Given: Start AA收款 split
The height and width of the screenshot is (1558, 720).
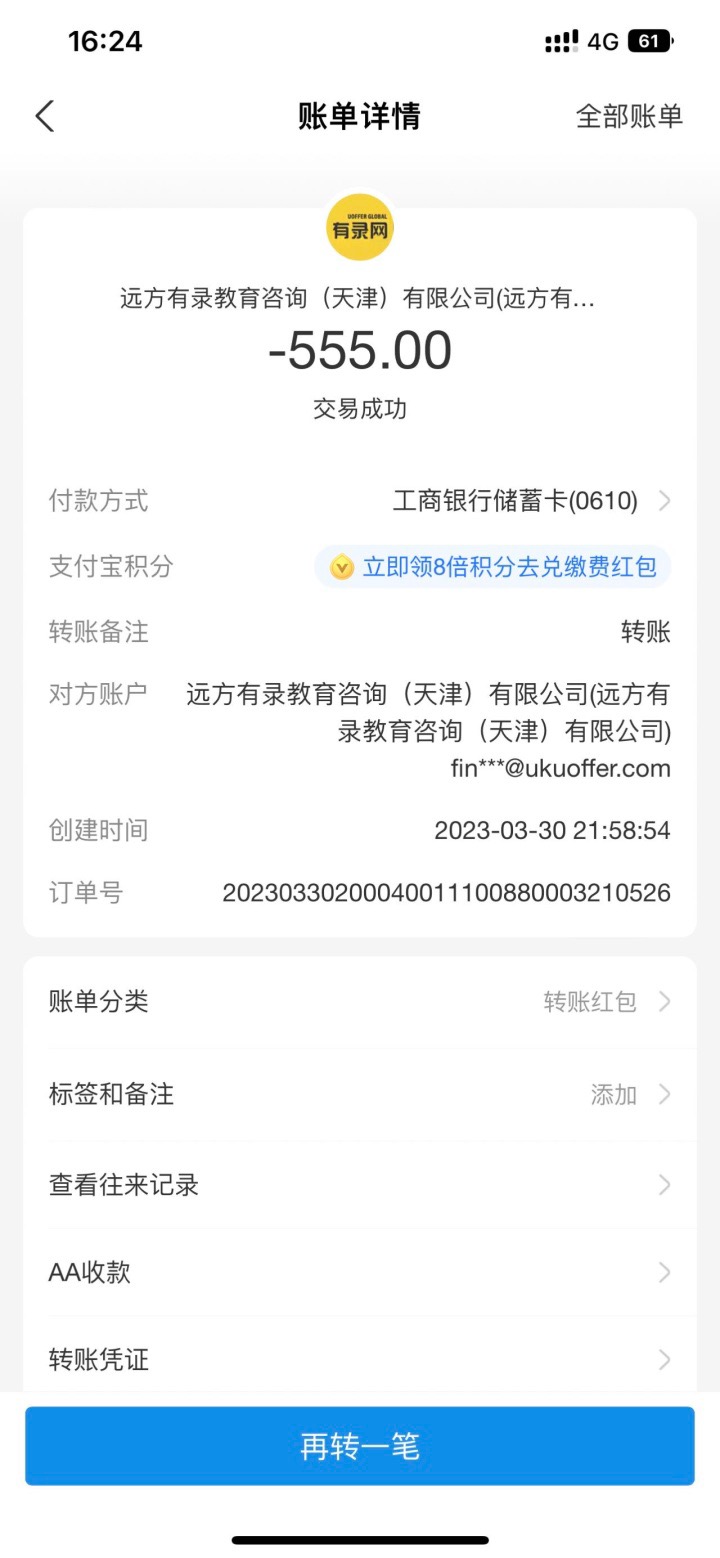Looking at the screenshot, I should coord(360,1272).
